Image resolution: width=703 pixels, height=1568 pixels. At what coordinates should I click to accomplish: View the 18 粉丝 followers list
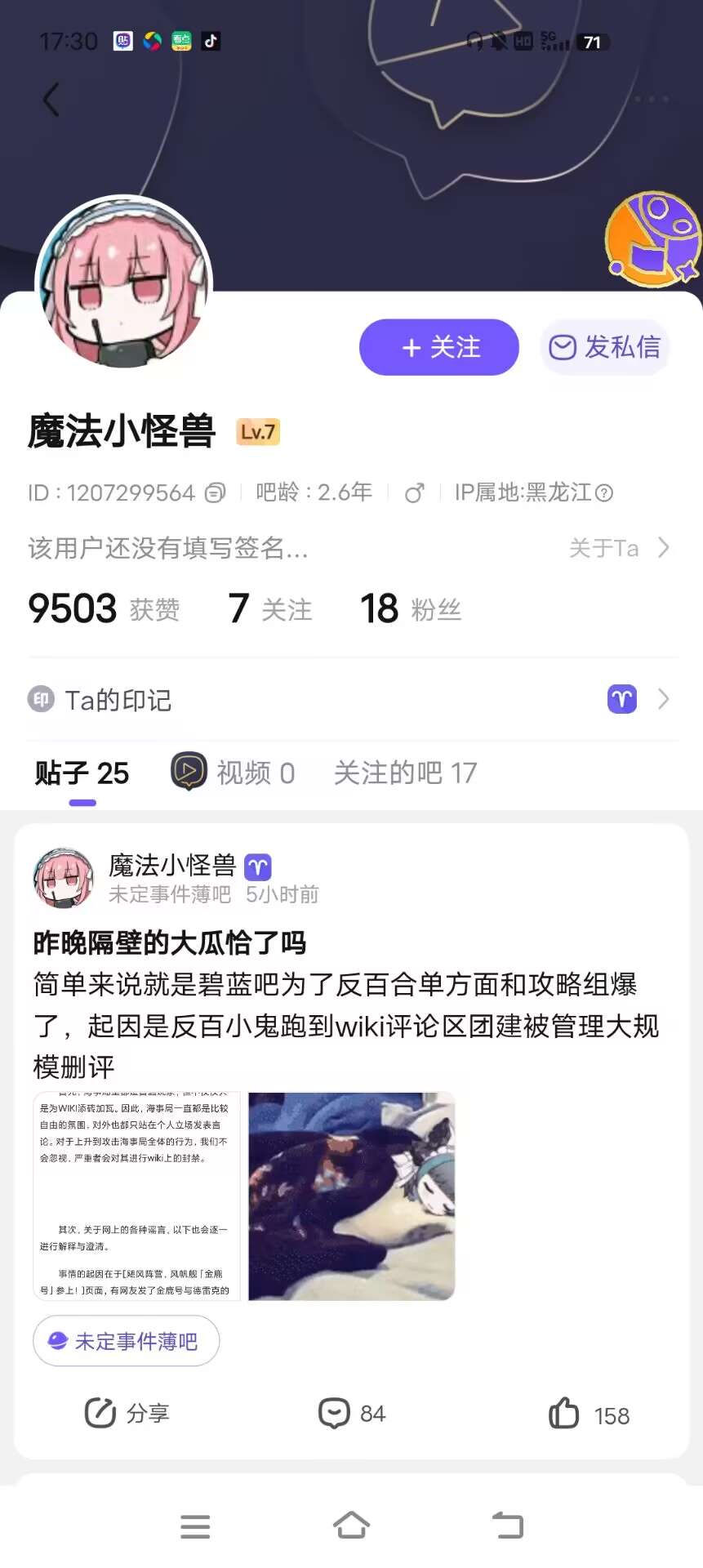tap(411, 608)
